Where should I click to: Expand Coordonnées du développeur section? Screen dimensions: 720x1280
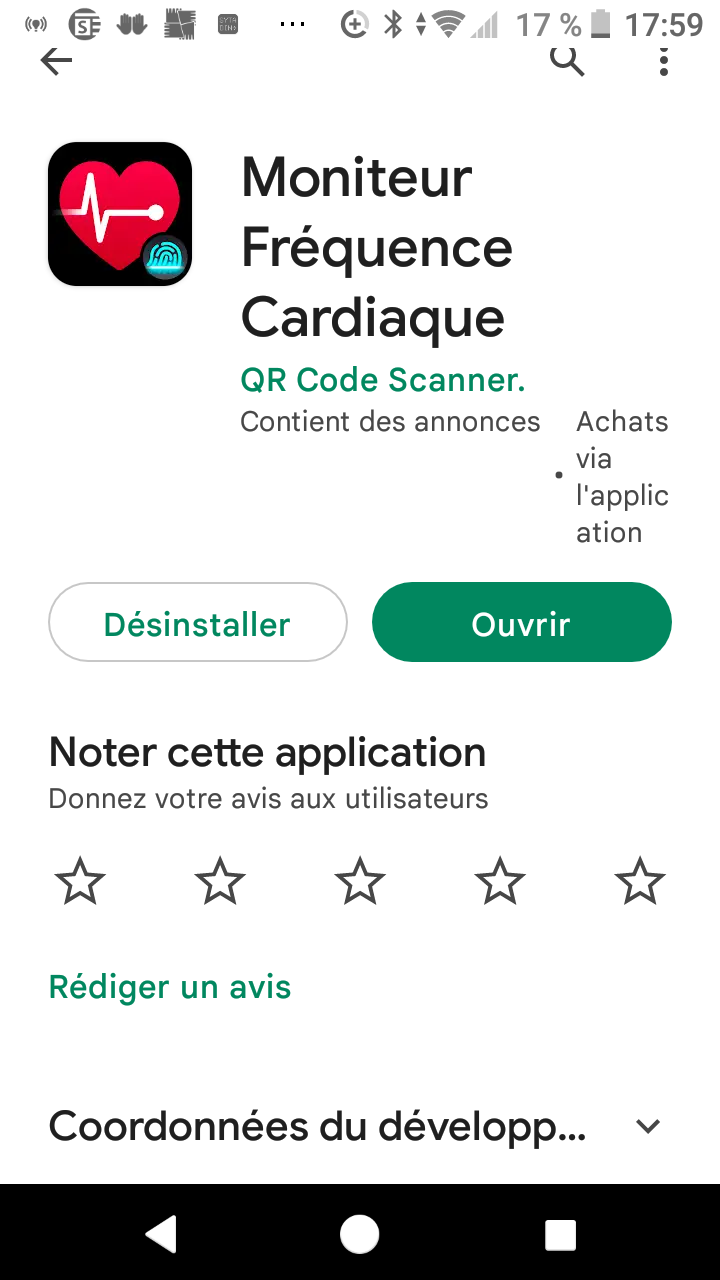click(648, 1127)
